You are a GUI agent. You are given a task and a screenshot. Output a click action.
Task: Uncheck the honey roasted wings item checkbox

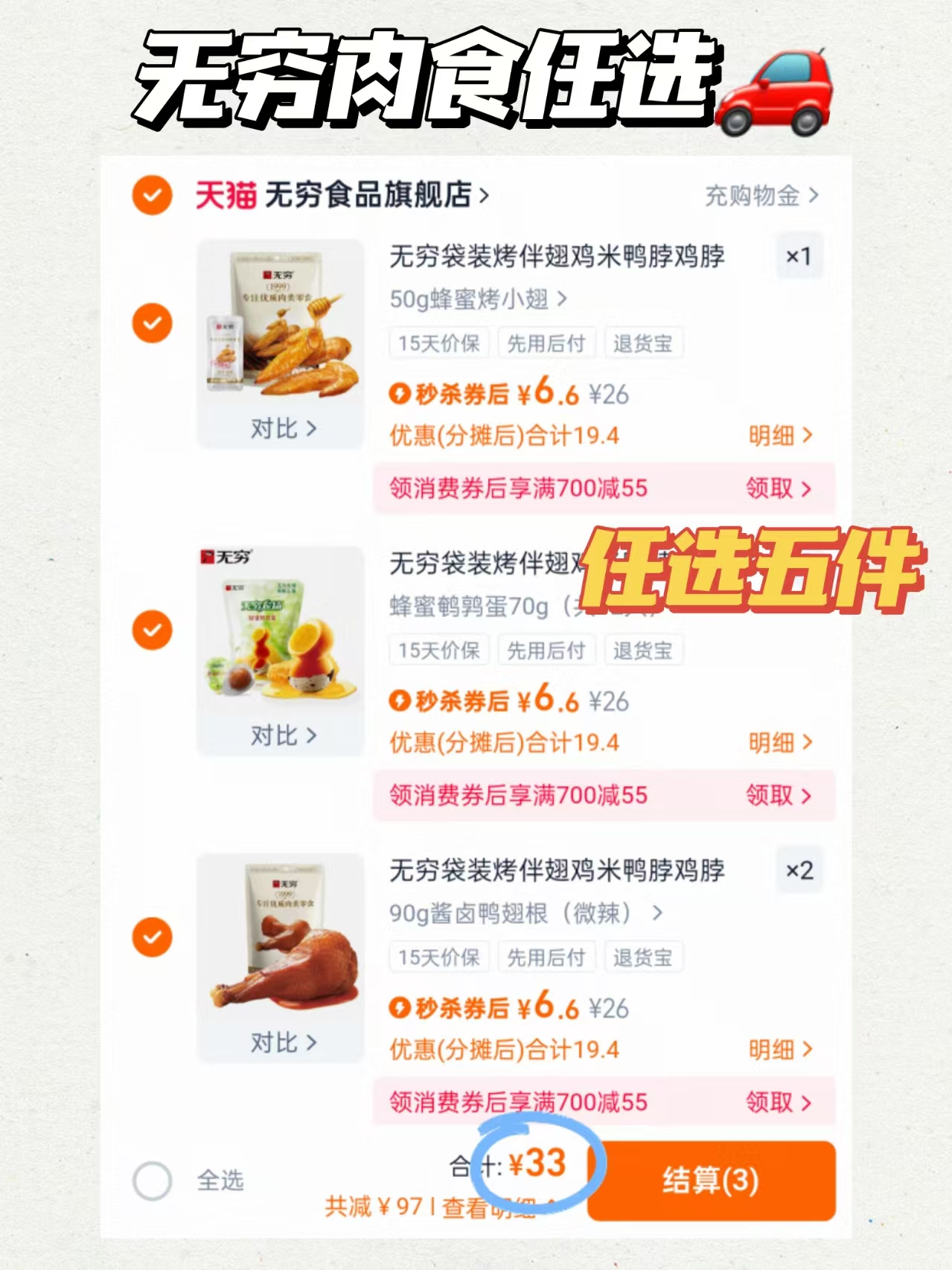click(151, 323)
